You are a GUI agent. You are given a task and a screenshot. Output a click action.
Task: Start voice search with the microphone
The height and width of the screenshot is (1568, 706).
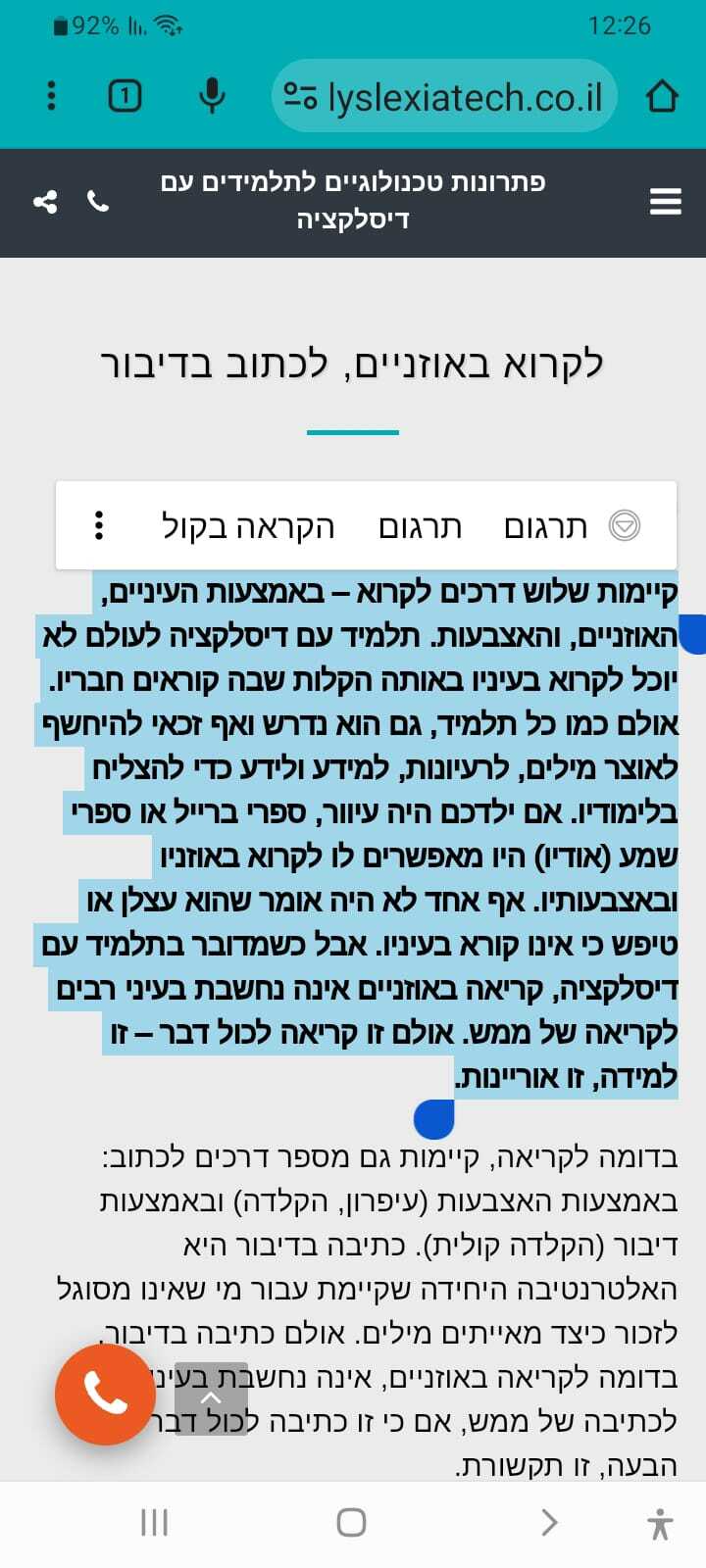[x=212, y=96]
